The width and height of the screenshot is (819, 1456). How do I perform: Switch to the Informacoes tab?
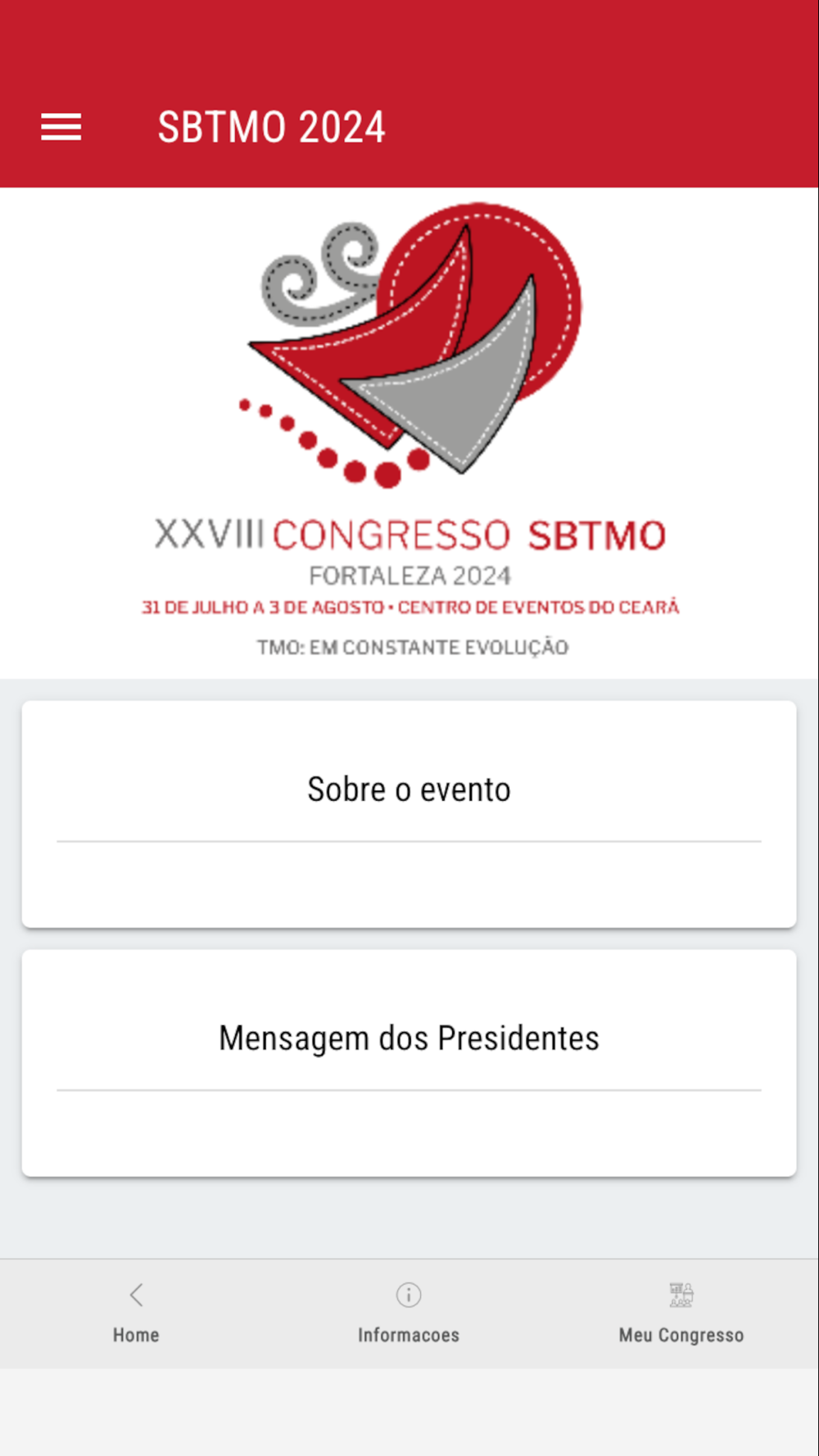[x=409, y=1313]
